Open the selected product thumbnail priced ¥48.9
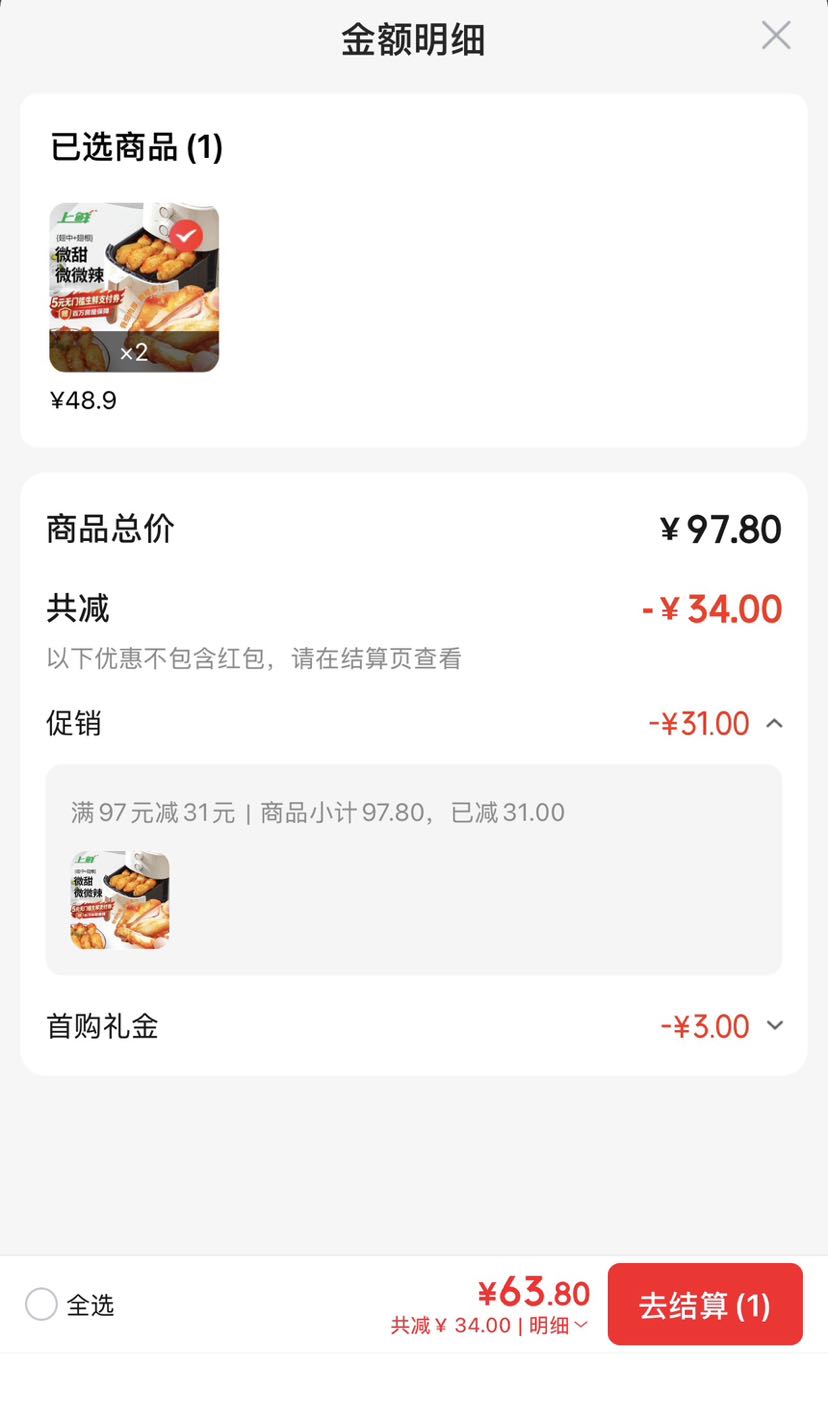The width and height of the screenshot is (828, 1419). pyautogui.click(x=134, y=288)
